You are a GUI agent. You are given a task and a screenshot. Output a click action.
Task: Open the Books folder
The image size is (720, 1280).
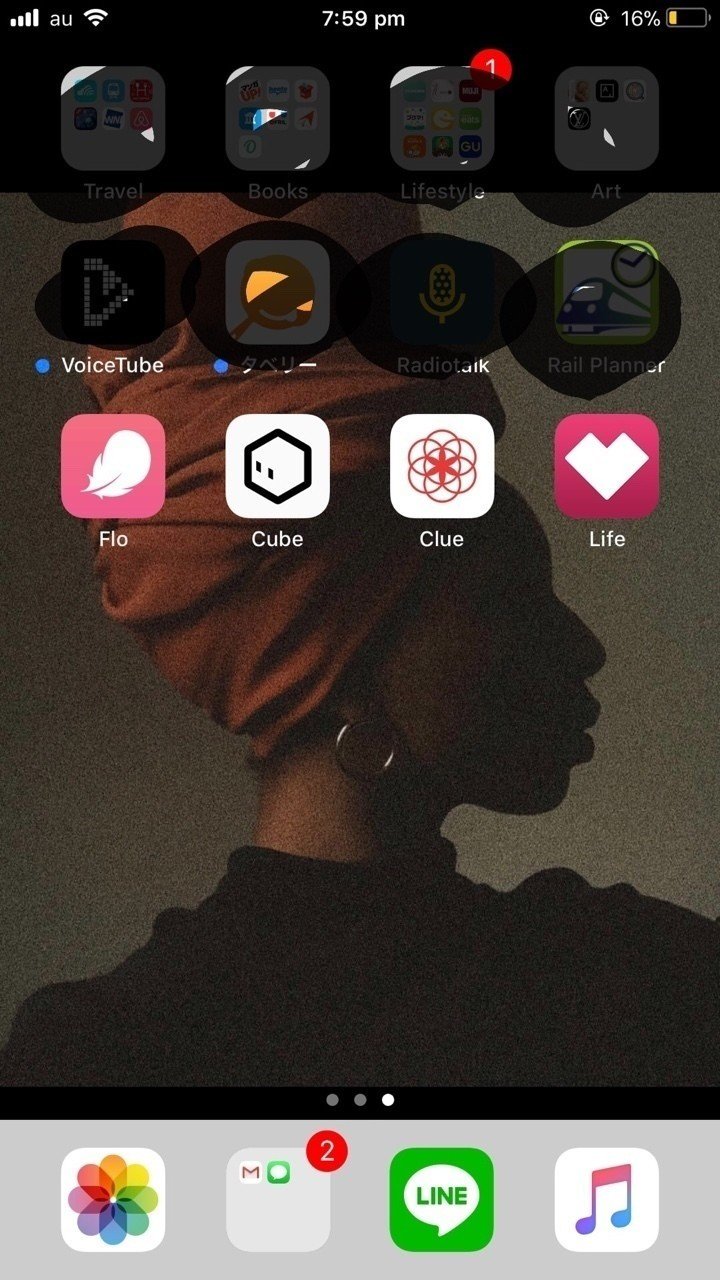[277, 118]
